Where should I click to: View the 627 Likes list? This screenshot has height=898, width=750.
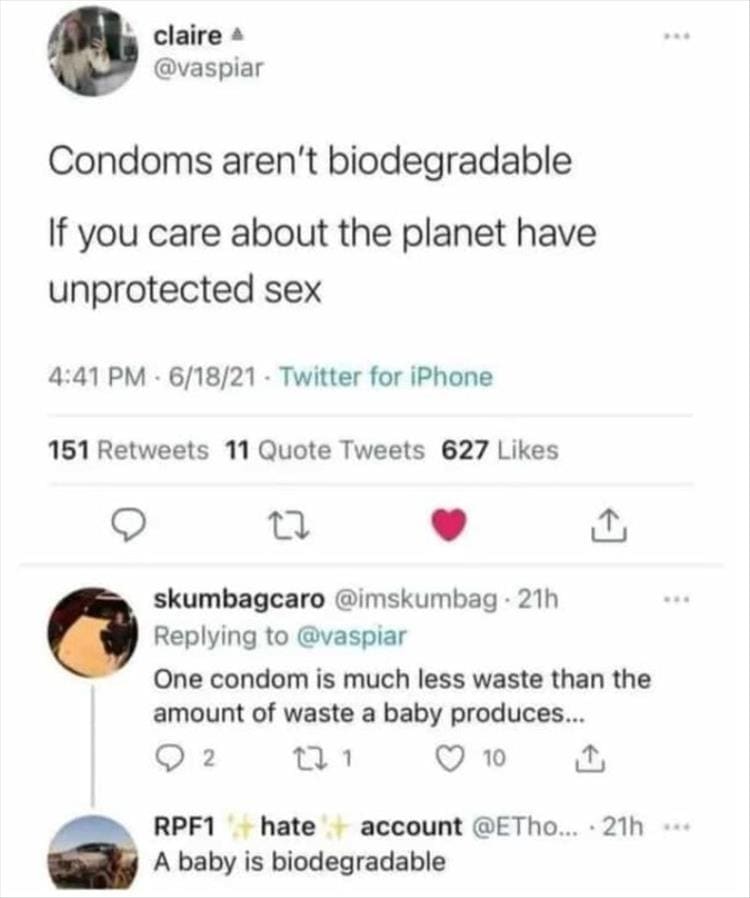pos(500,451)
